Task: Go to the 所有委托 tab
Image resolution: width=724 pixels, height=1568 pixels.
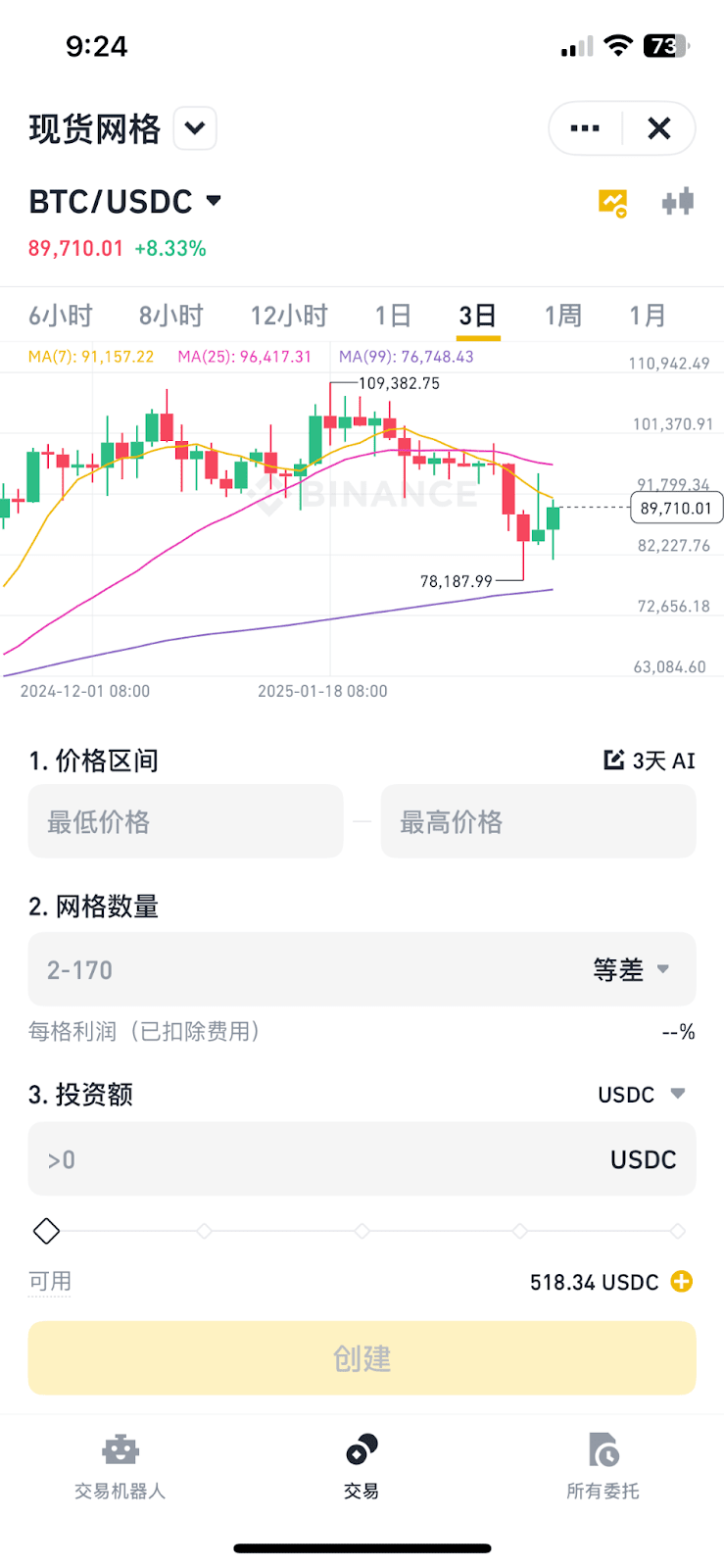Action: [x=603, y=1464]
